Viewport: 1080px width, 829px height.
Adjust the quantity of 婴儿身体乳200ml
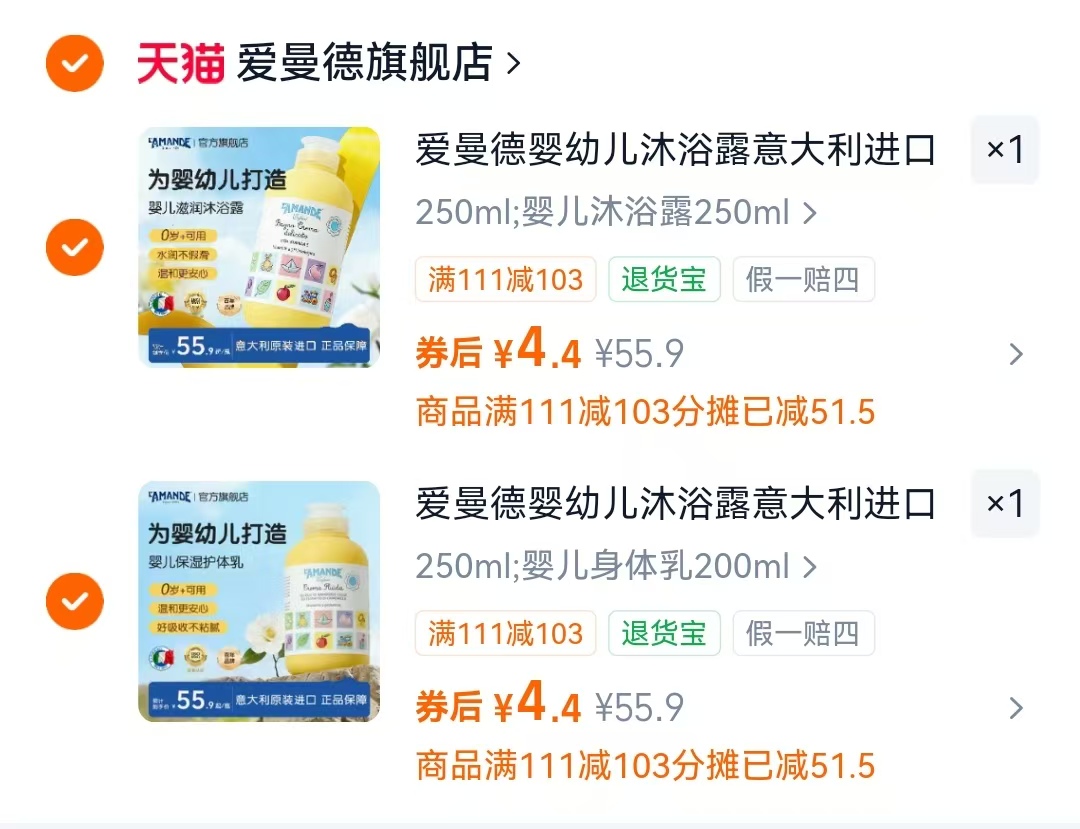[1005, 503]
